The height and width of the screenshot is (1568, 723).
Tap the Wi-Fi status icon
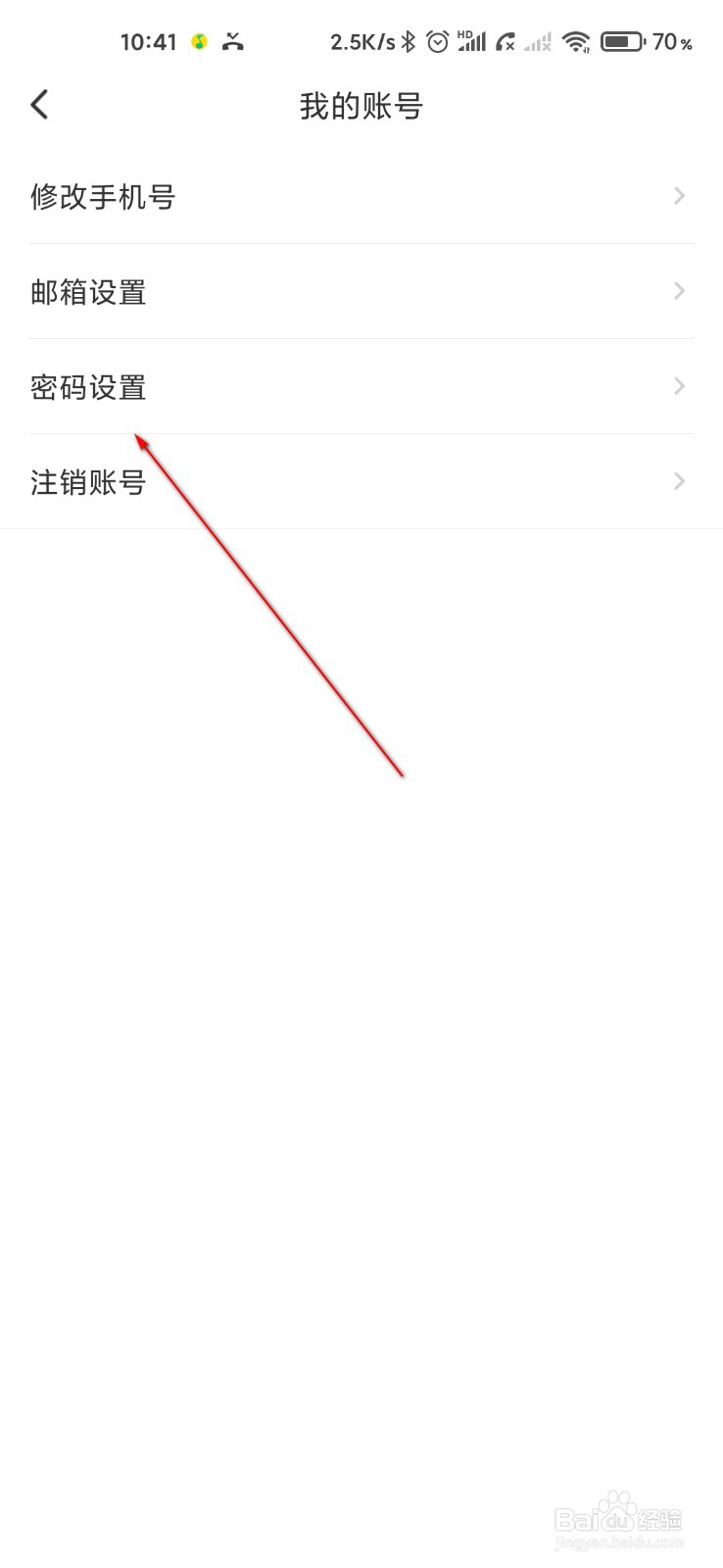[x=576, y=41]
